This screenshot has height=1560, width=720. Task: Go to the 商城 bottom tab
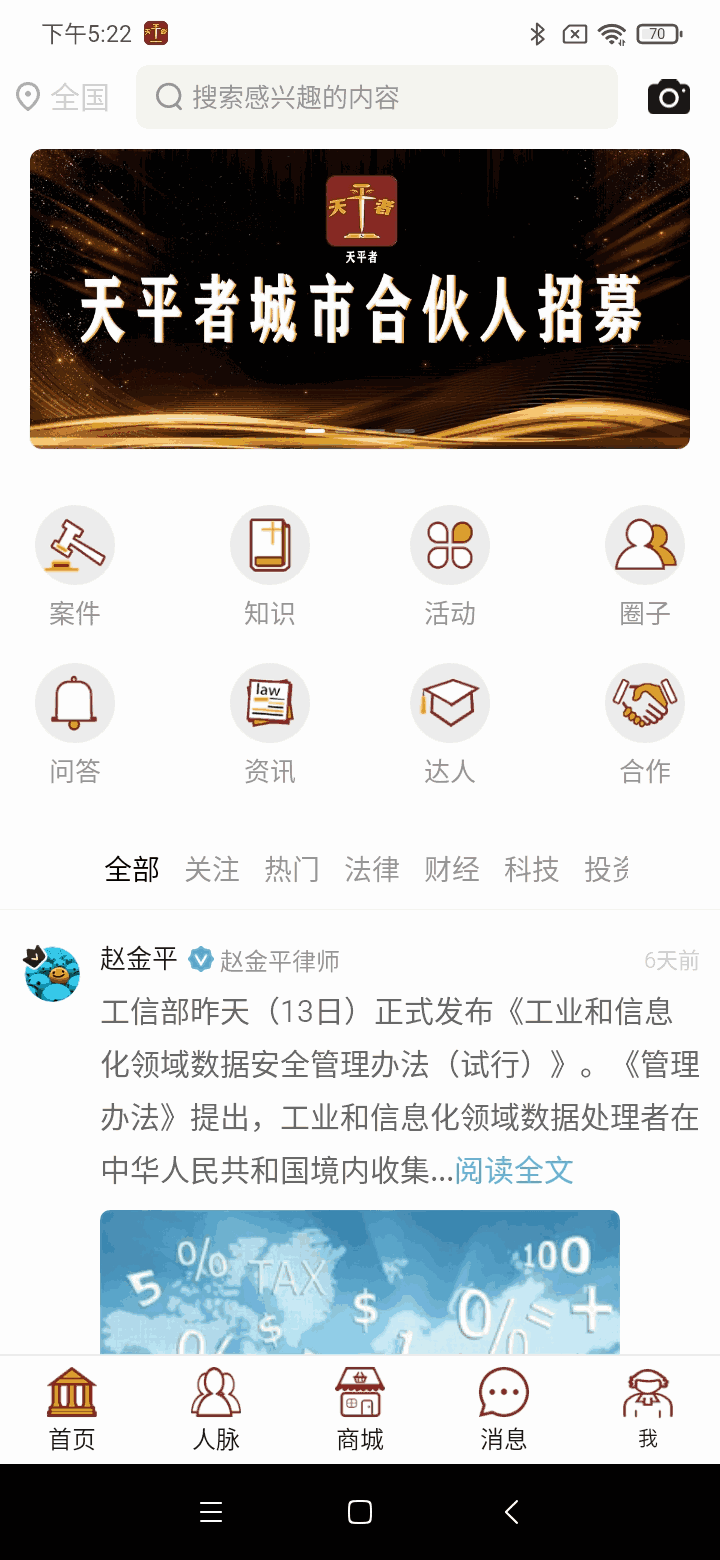[x=360, y=1410]
